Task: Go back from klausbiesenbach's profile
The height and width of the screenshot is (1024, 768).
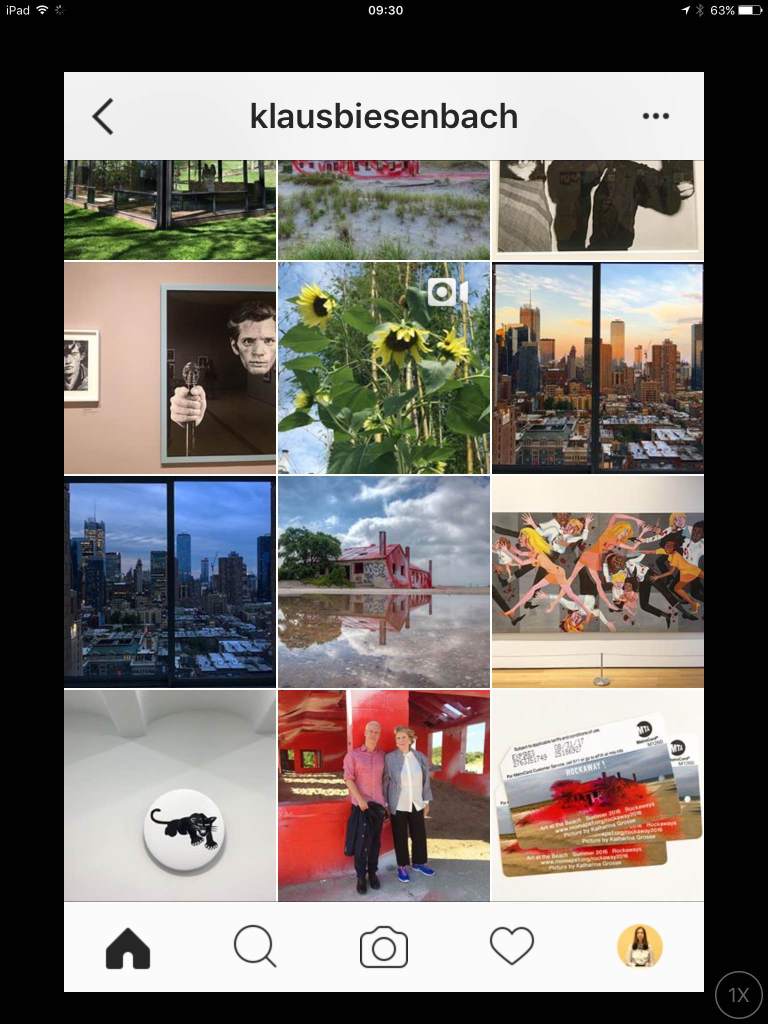Action: (102, 116)
